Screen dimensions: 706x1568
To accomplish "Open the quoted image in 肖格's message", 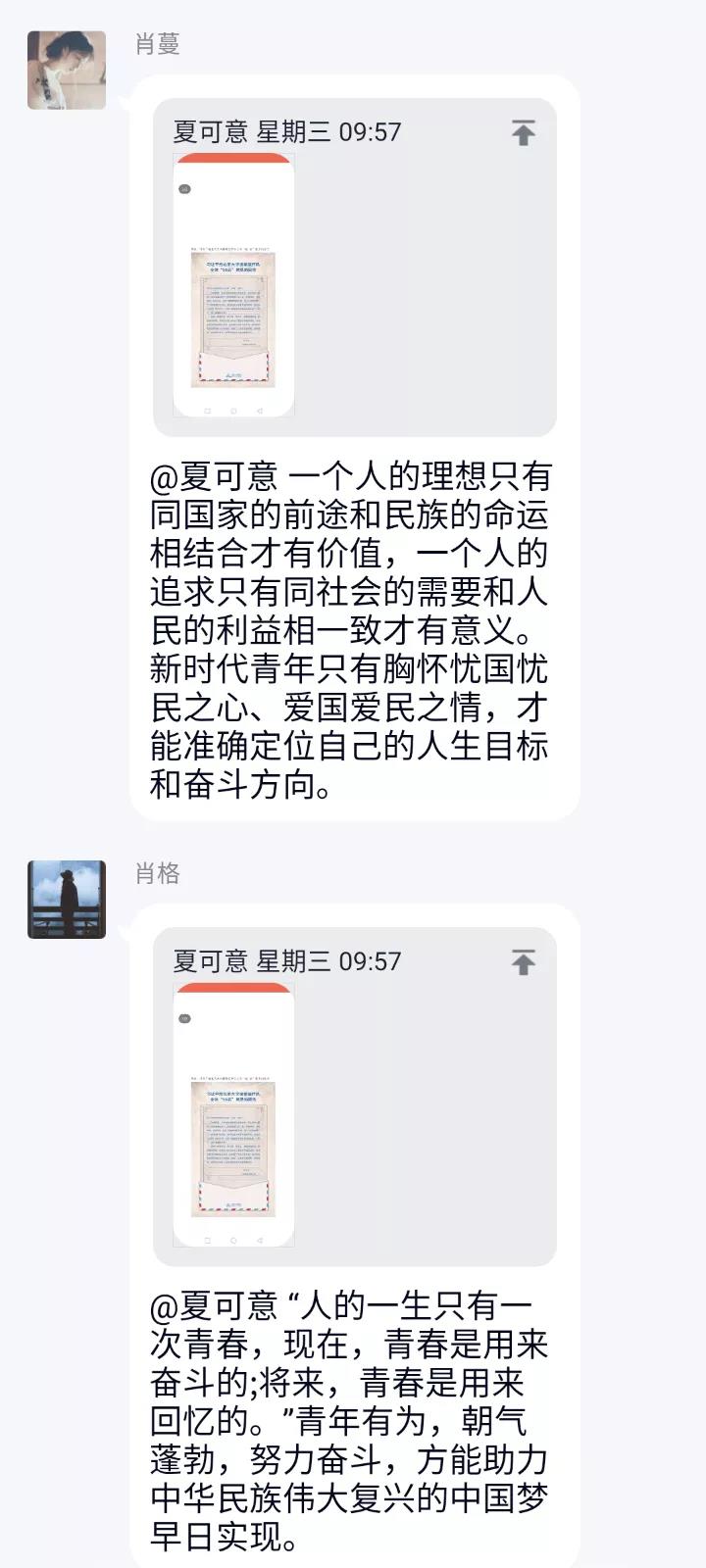I will coord(233,1115).
